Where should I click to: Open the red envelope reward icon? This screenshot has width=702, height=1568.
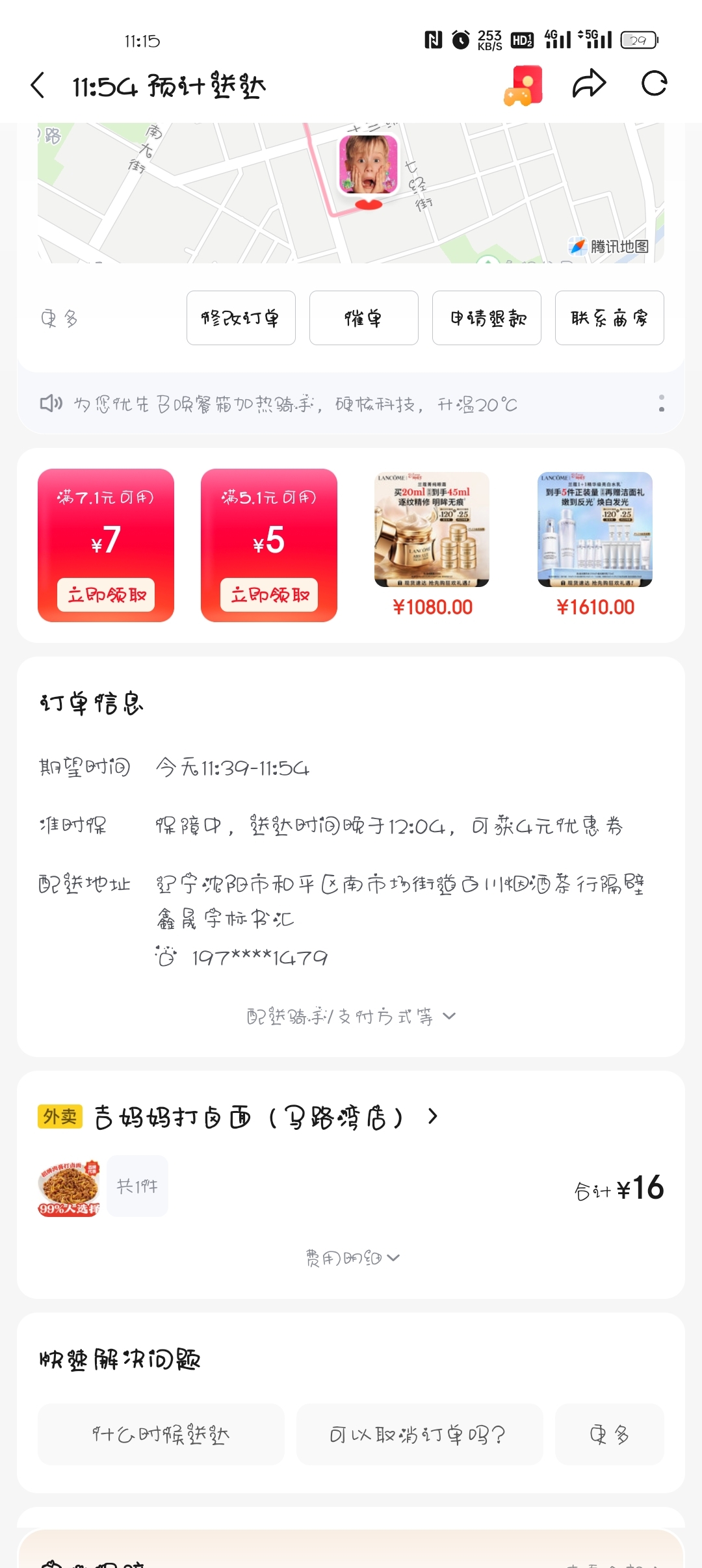point(523,85)
